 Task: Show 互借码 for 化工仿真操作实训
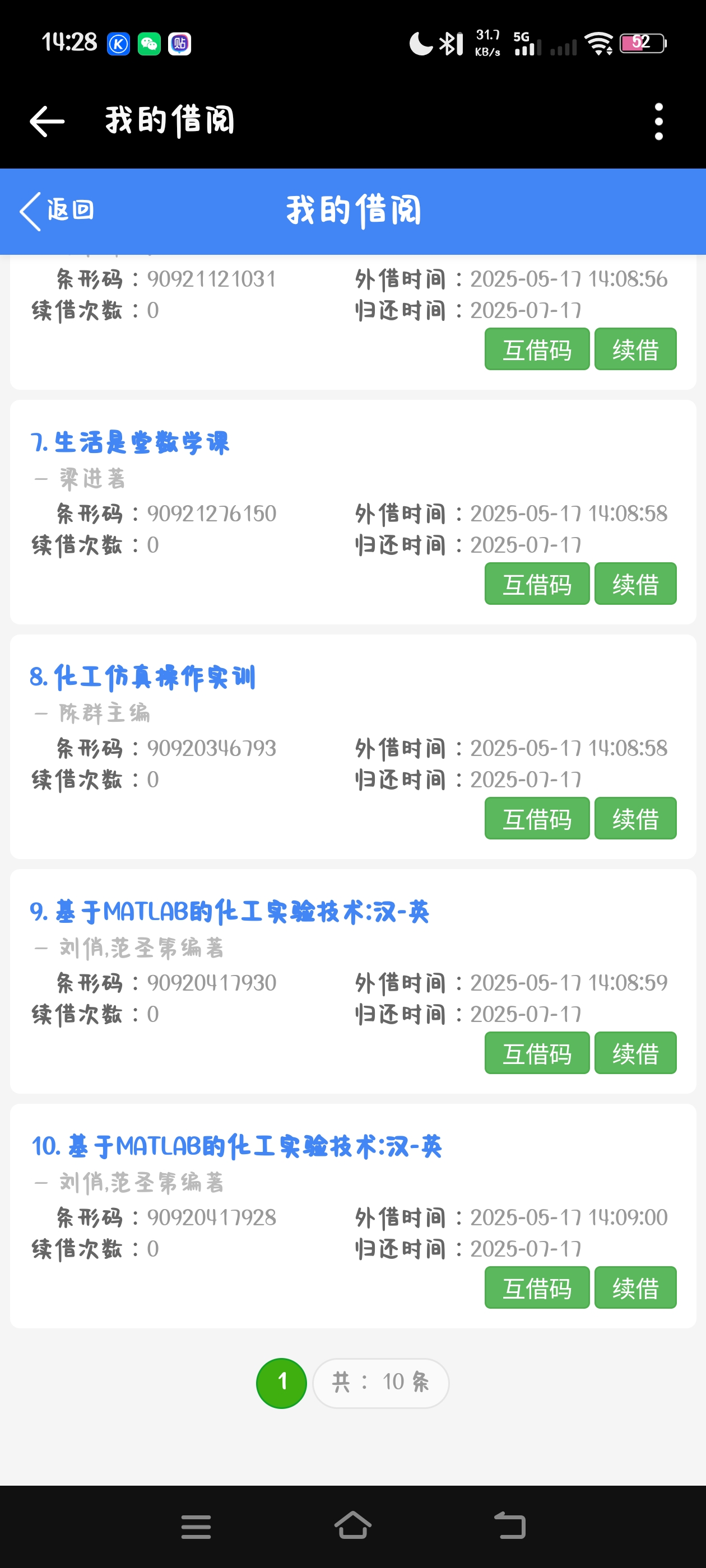click(537, 818)
